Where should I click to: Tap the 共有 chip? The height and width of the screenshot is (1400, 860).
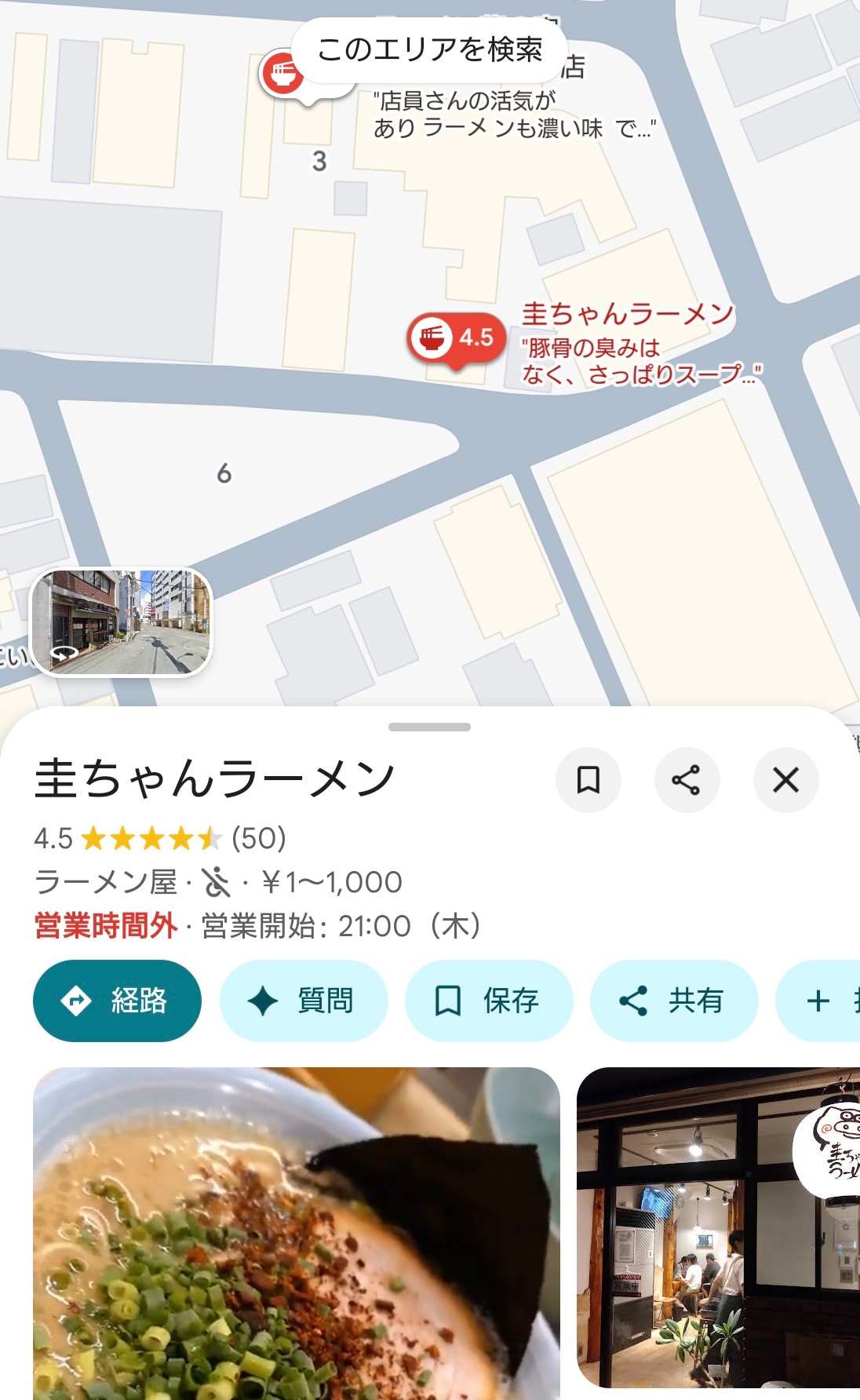click(x=673, y=1001)
